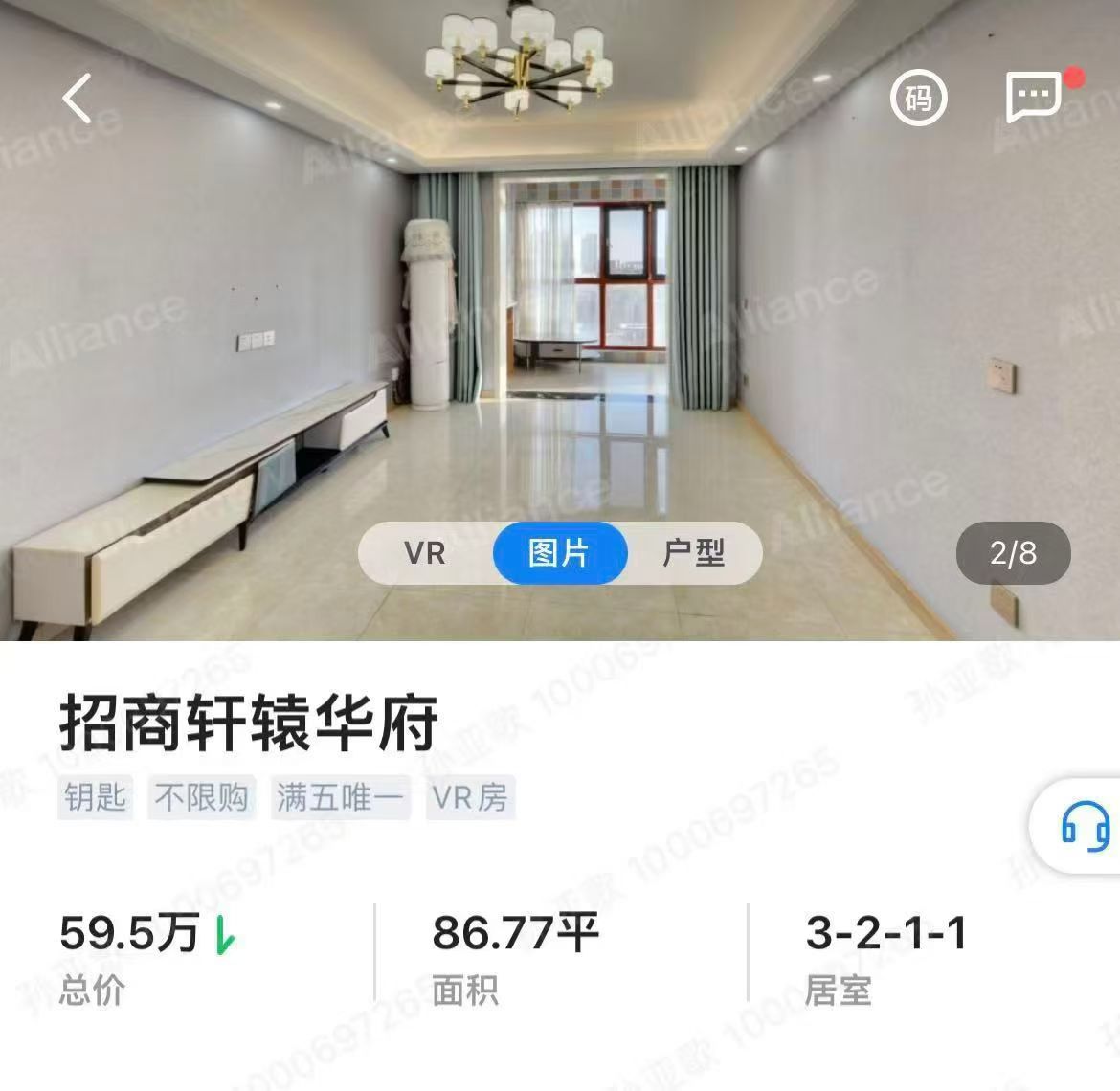Open the messages chat bubble
The width and height of the screenshot is (1120, 1091).
[1034, 98]
